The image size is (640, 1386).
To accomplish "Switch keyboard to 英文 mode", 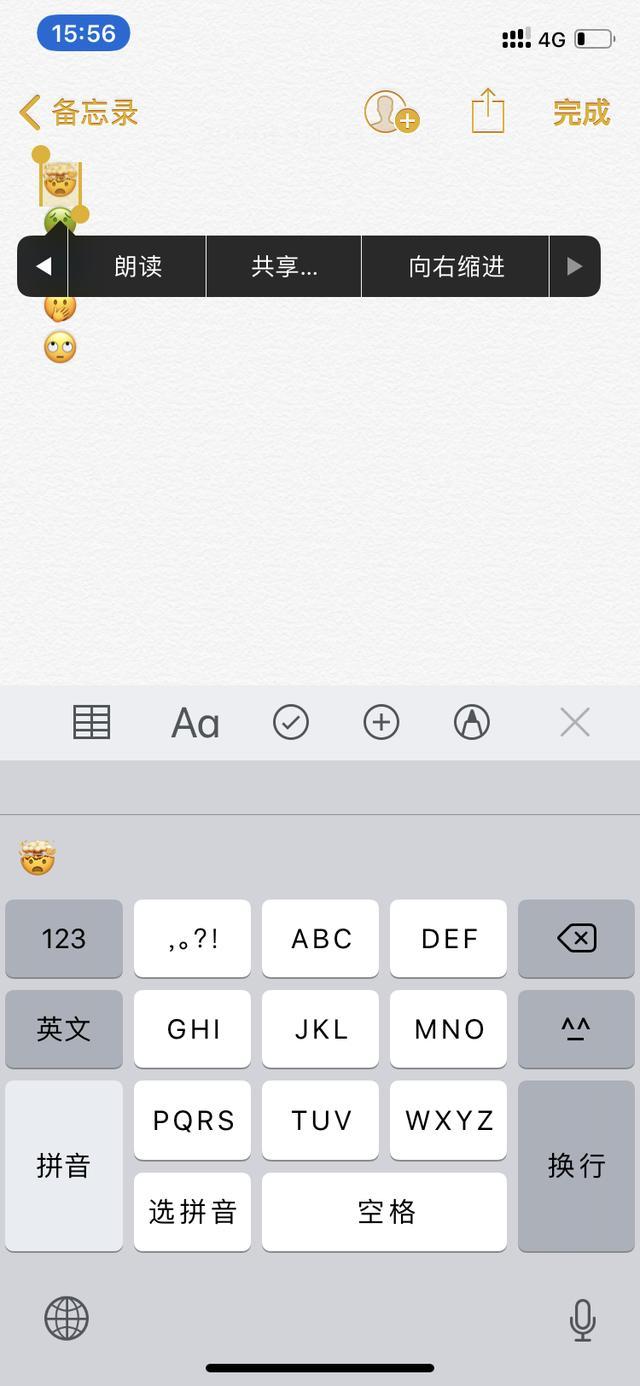I will coord(64,1029).
